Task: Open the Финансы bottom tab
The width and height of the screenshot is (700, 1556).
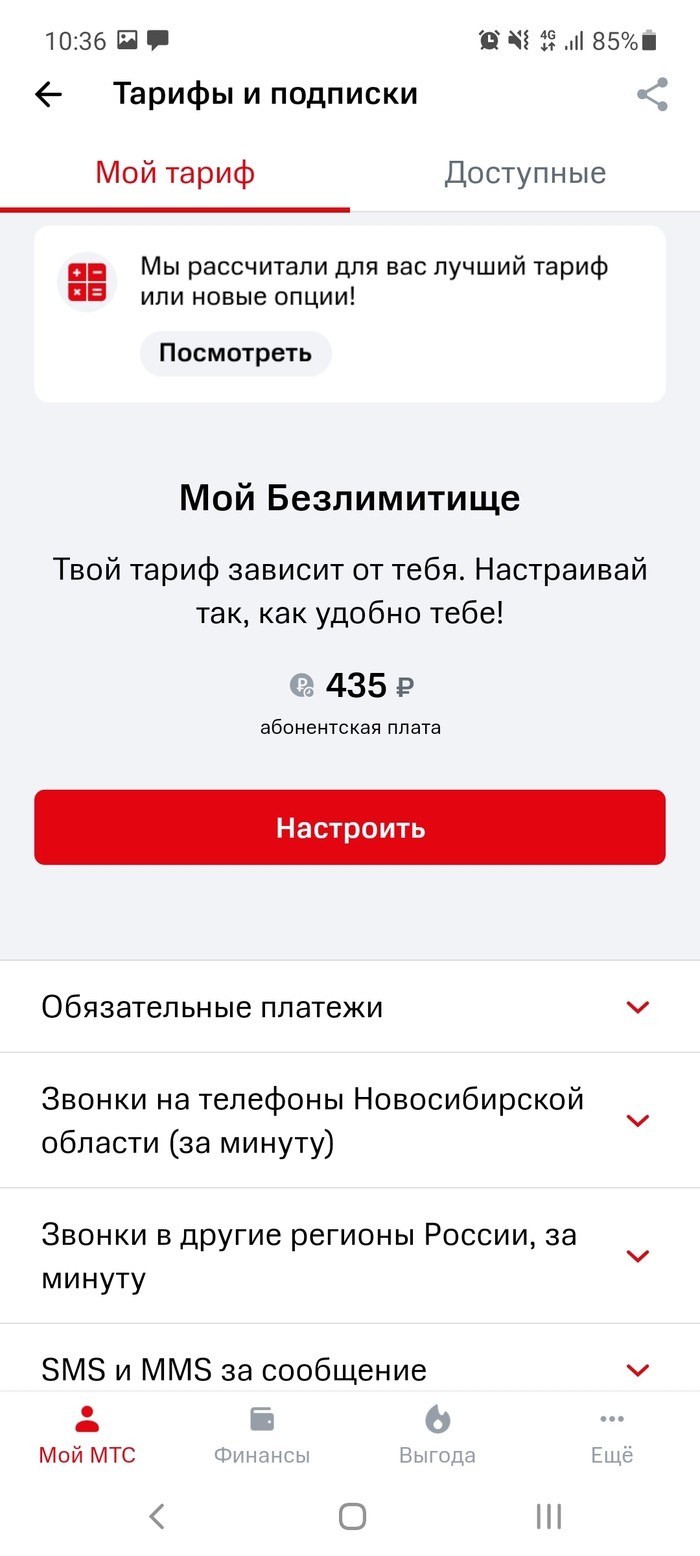Action: (x=262, y=1435)
